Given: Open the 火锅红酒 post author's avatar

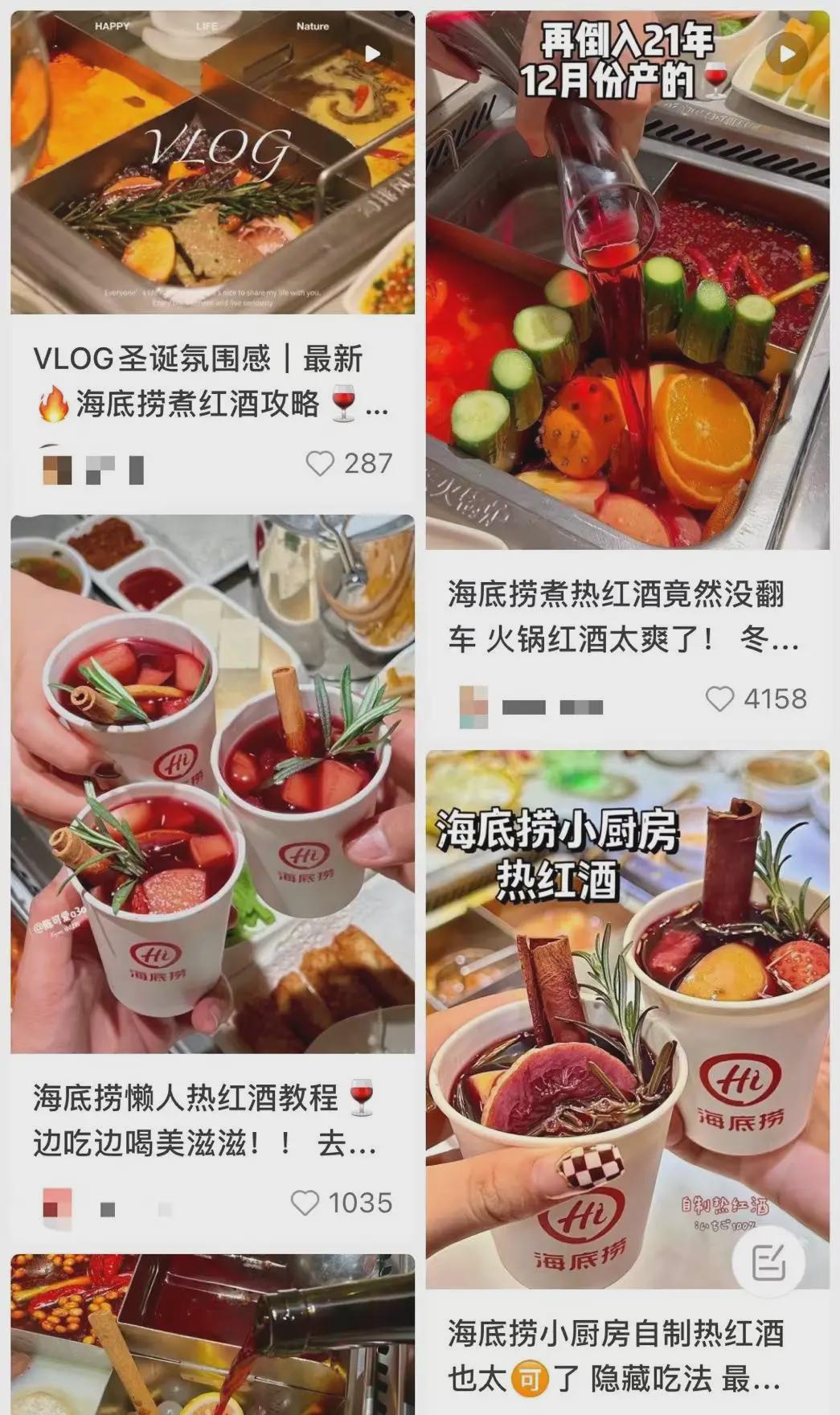Looking at the screenshot, I should coord(474,700).
